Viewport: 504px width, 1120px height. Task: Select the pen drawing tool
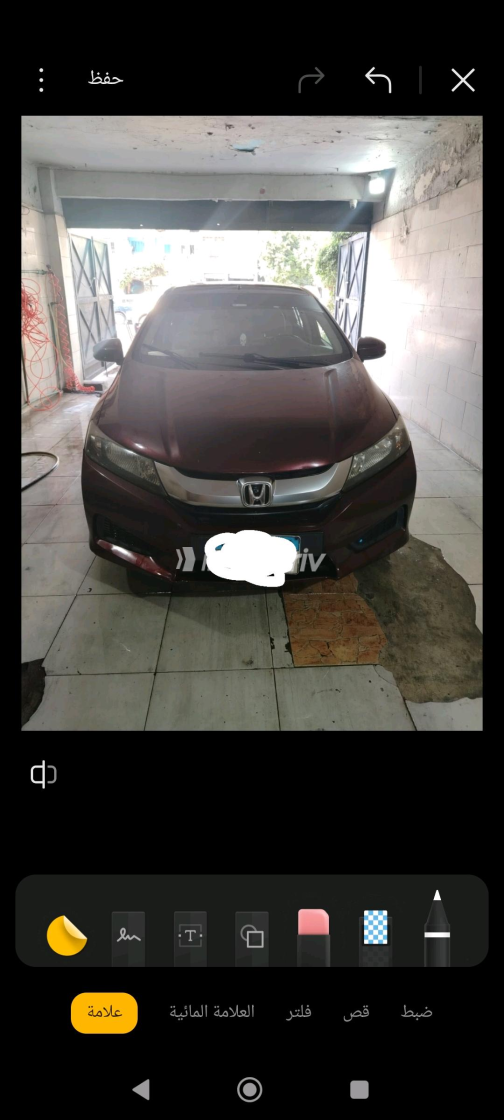[x=437, y=929]
